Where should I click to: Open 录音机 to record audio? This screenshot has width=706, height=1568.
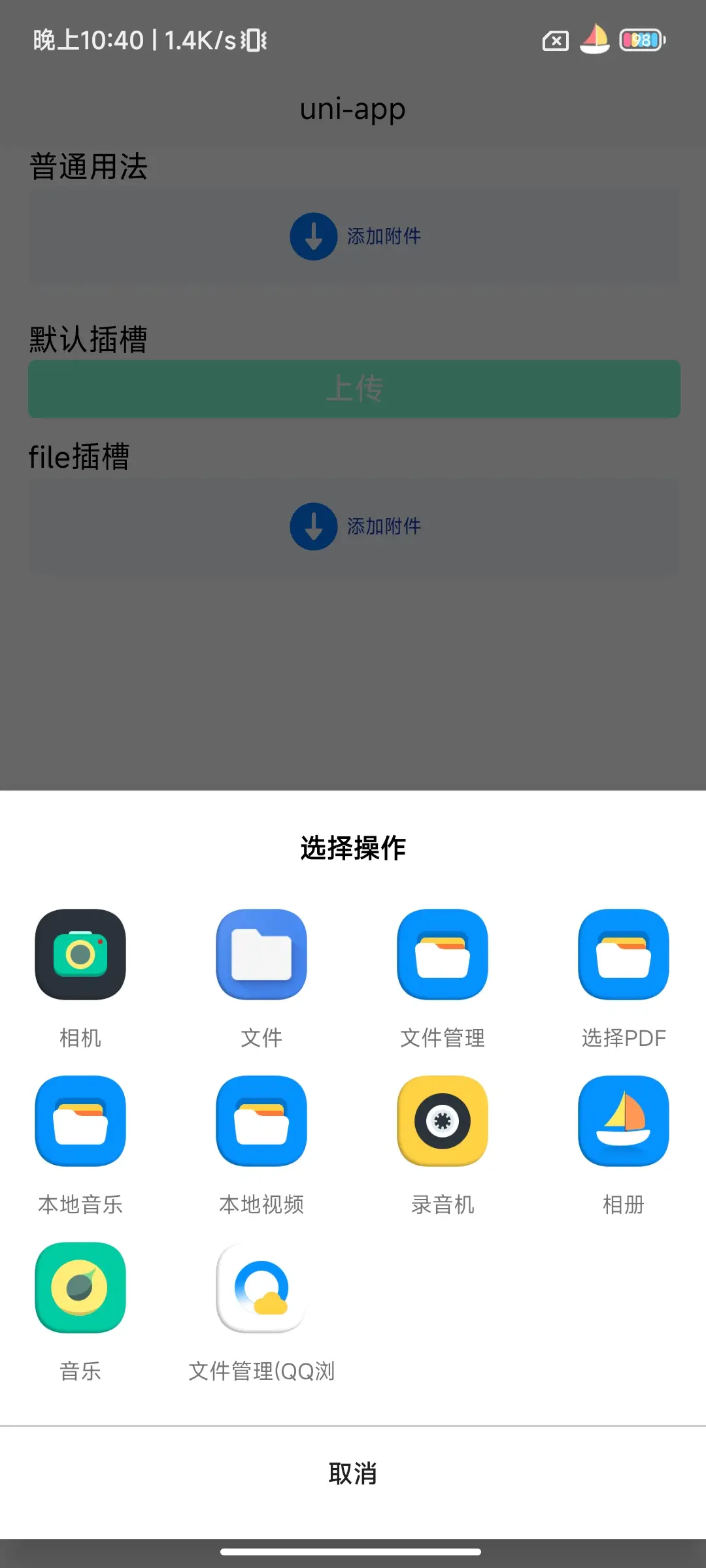[x=443, y=1122]
